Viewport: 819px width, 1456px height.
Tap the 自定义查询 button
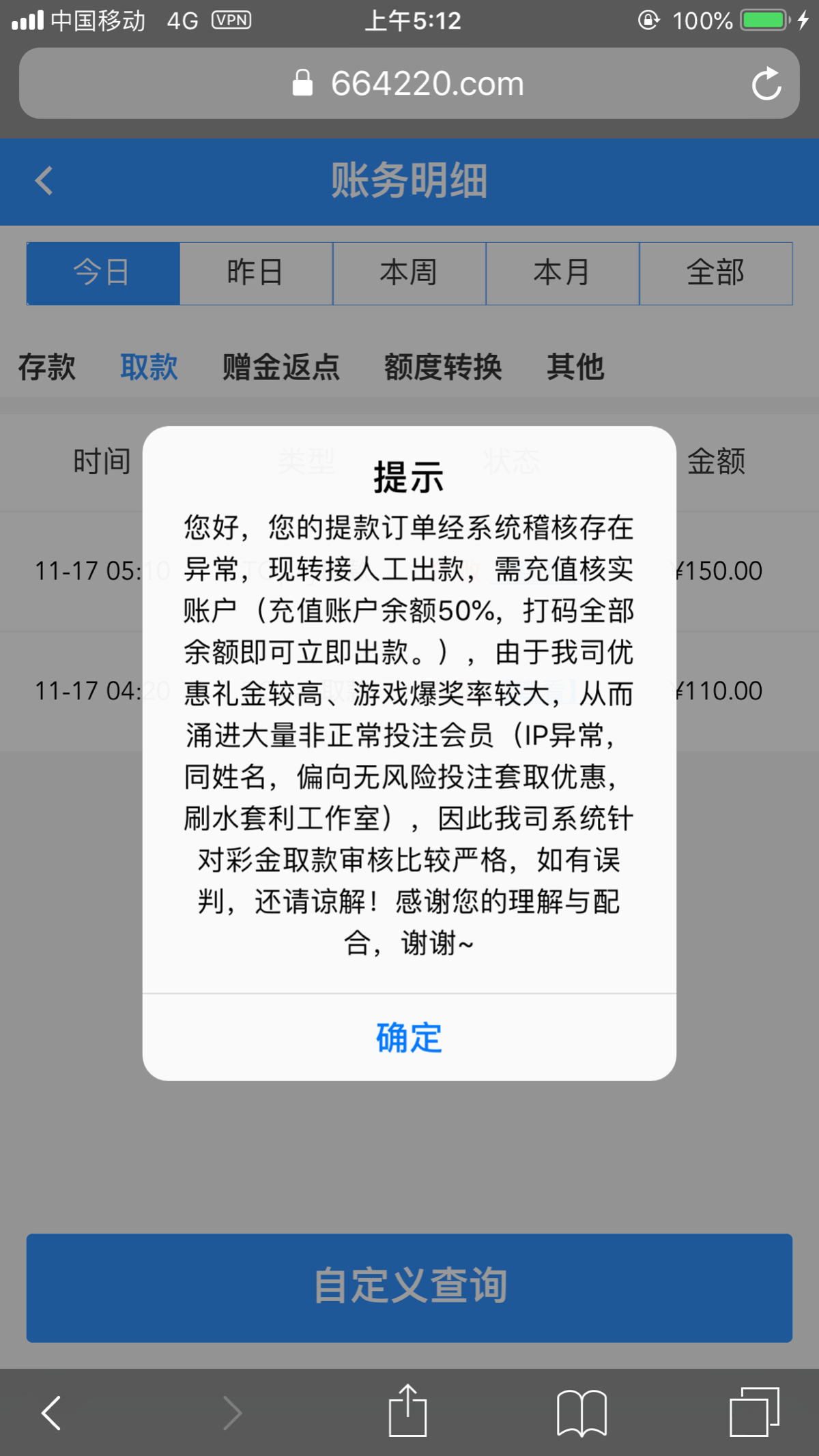[409, 1288]
